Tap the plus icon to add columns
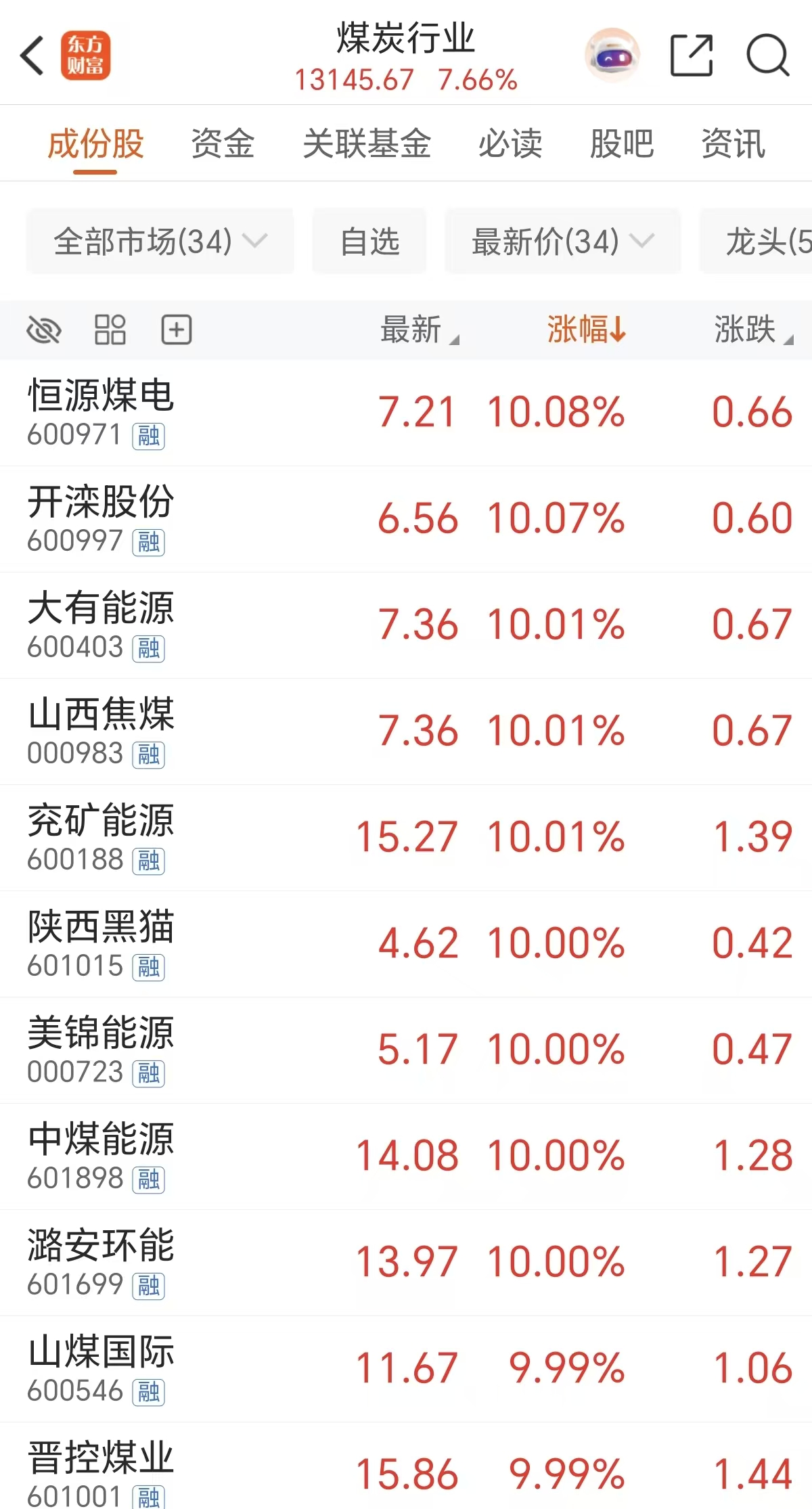812x1509 pixels. pos(176,330)
